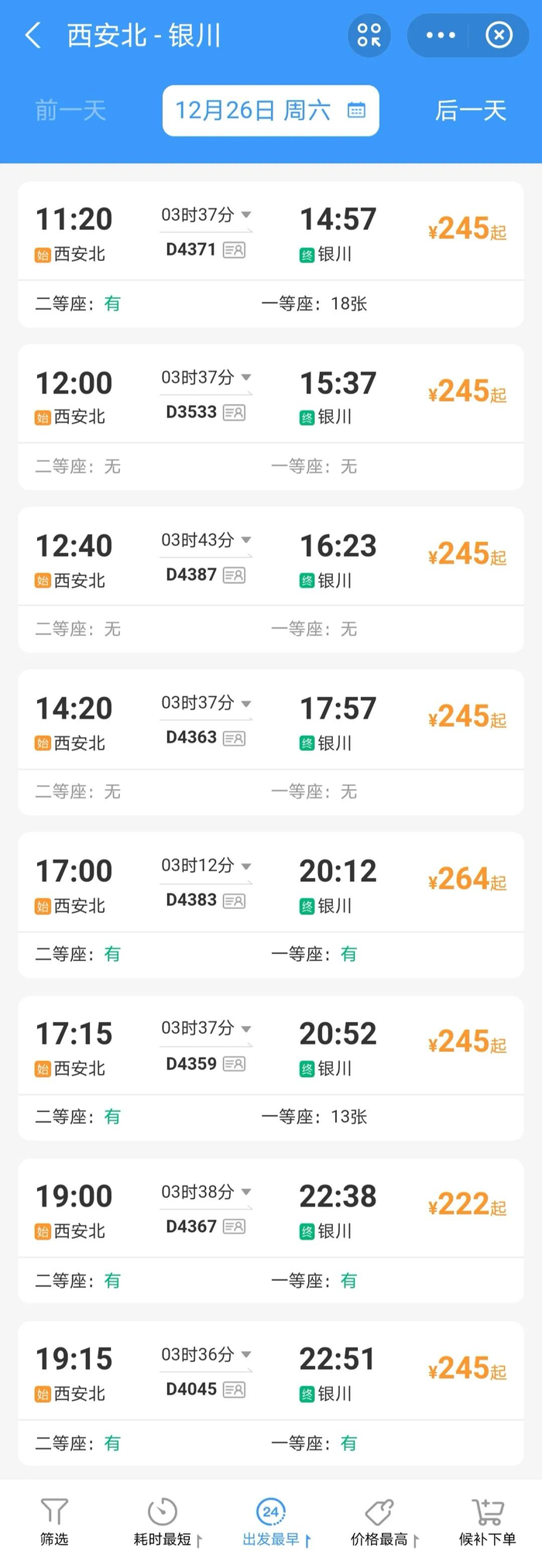This screenshot has height=1568, width=542.
Task: Open the three-dot more menu
Action: [x=441, y=35]
